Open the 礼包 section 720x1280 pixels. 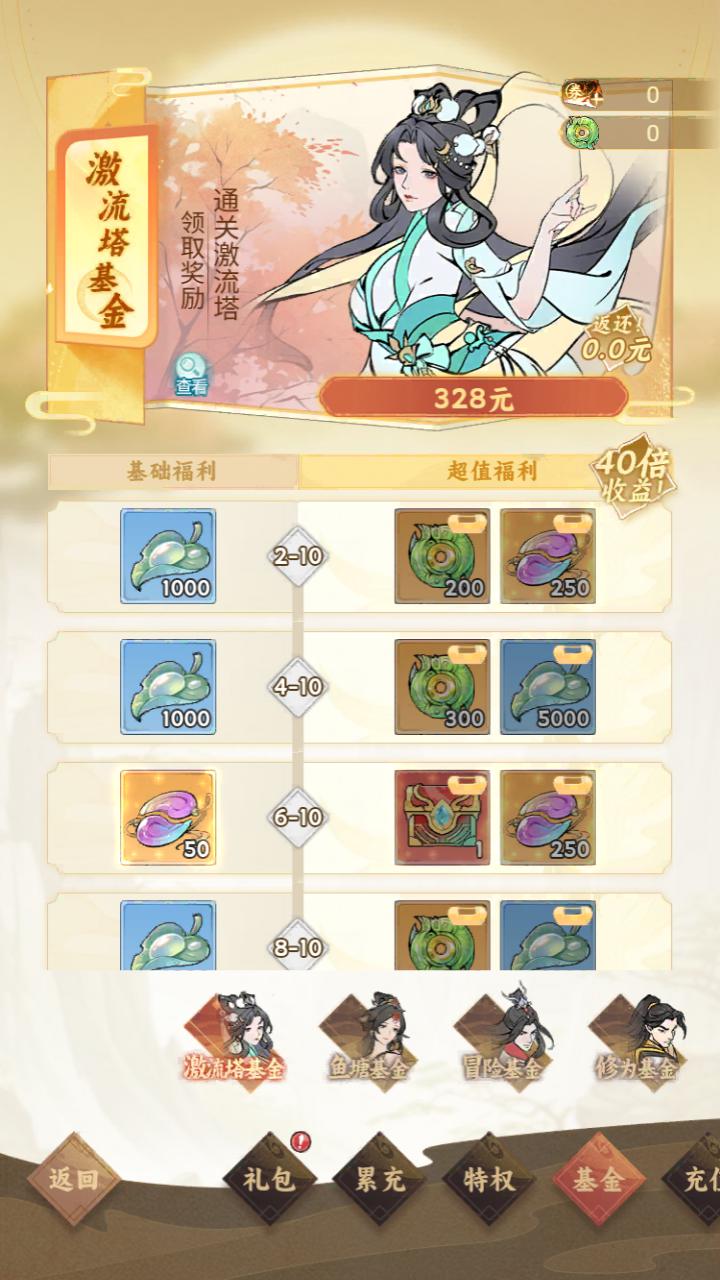[x=270, y=1180]
